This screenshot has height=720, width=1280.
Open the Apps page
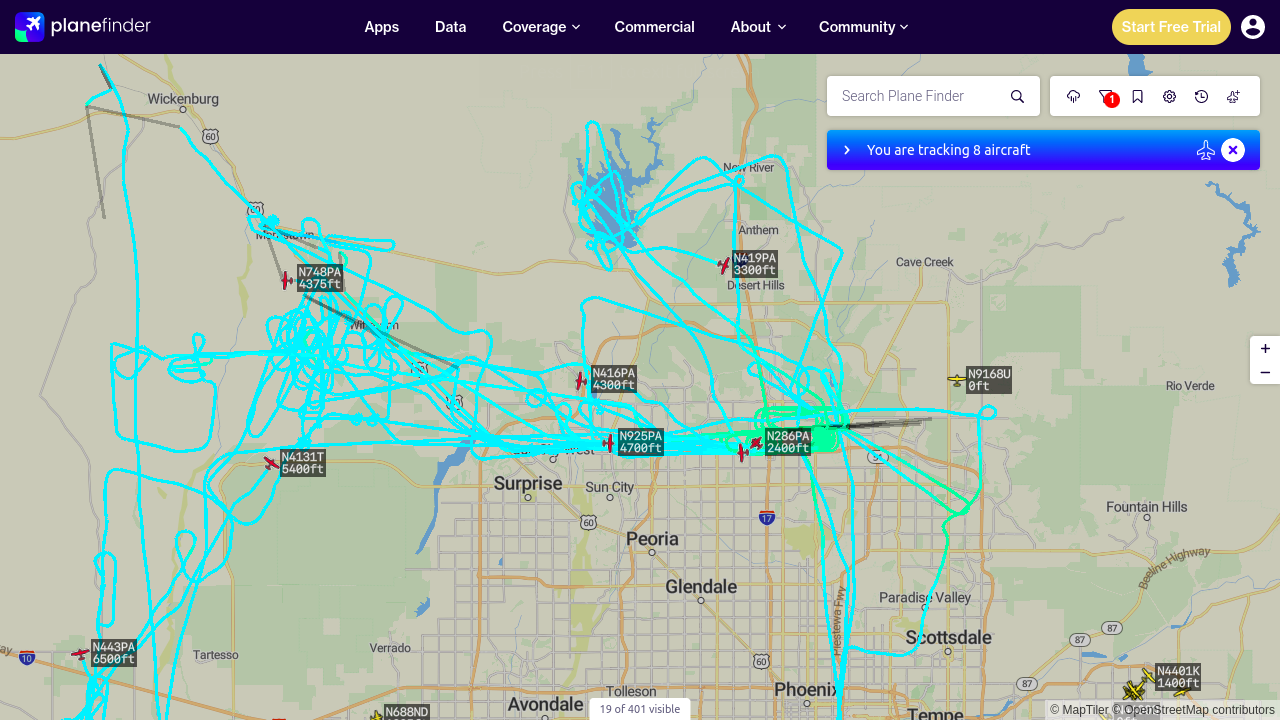pyautogui.click(x=382, y=27)
